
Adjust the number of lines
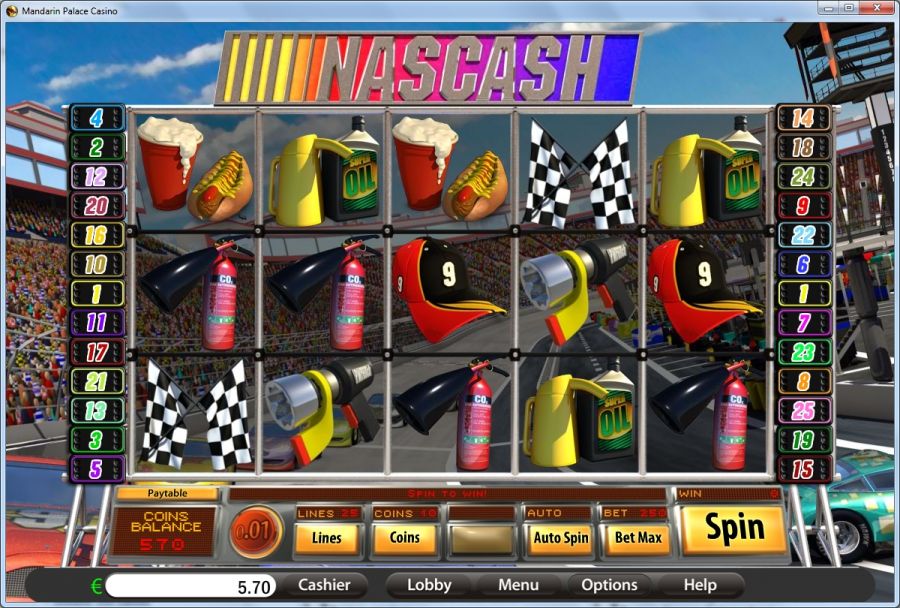tap(326, 538)
